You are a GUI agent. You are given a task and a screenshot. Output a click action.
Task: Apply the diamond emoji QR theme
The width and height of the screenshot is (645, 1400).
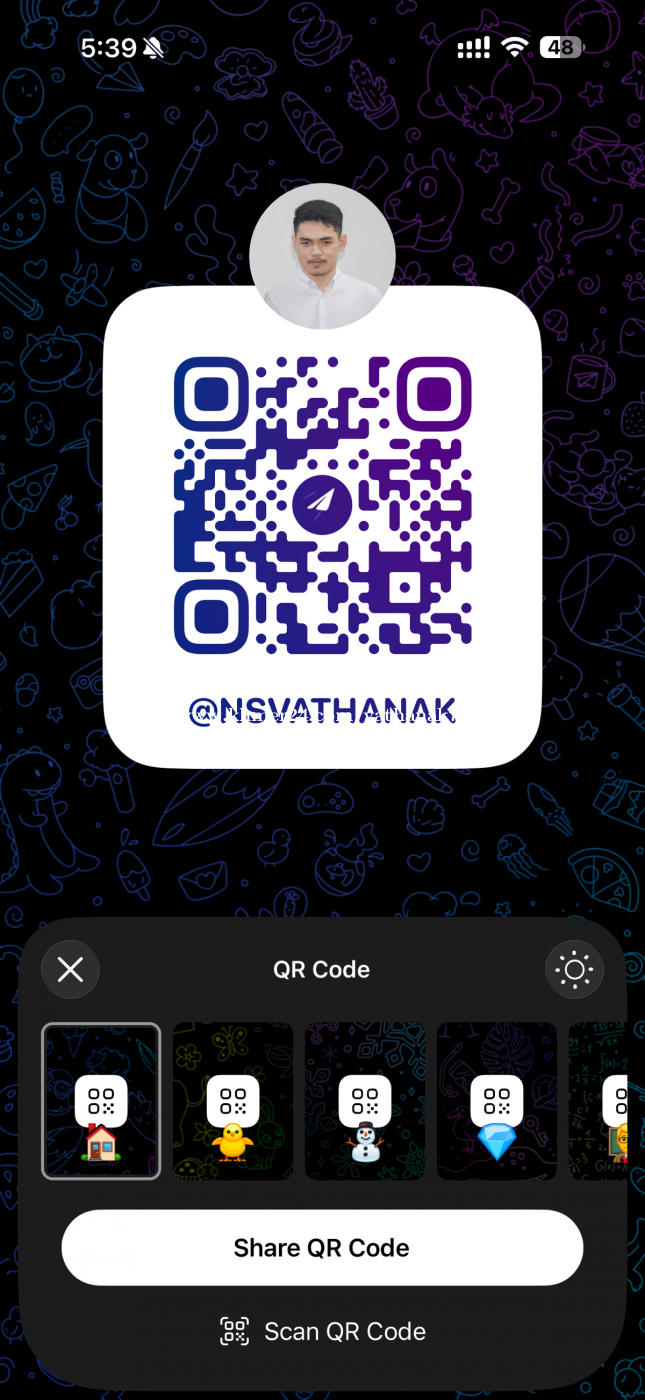[x=497, y=1101]
